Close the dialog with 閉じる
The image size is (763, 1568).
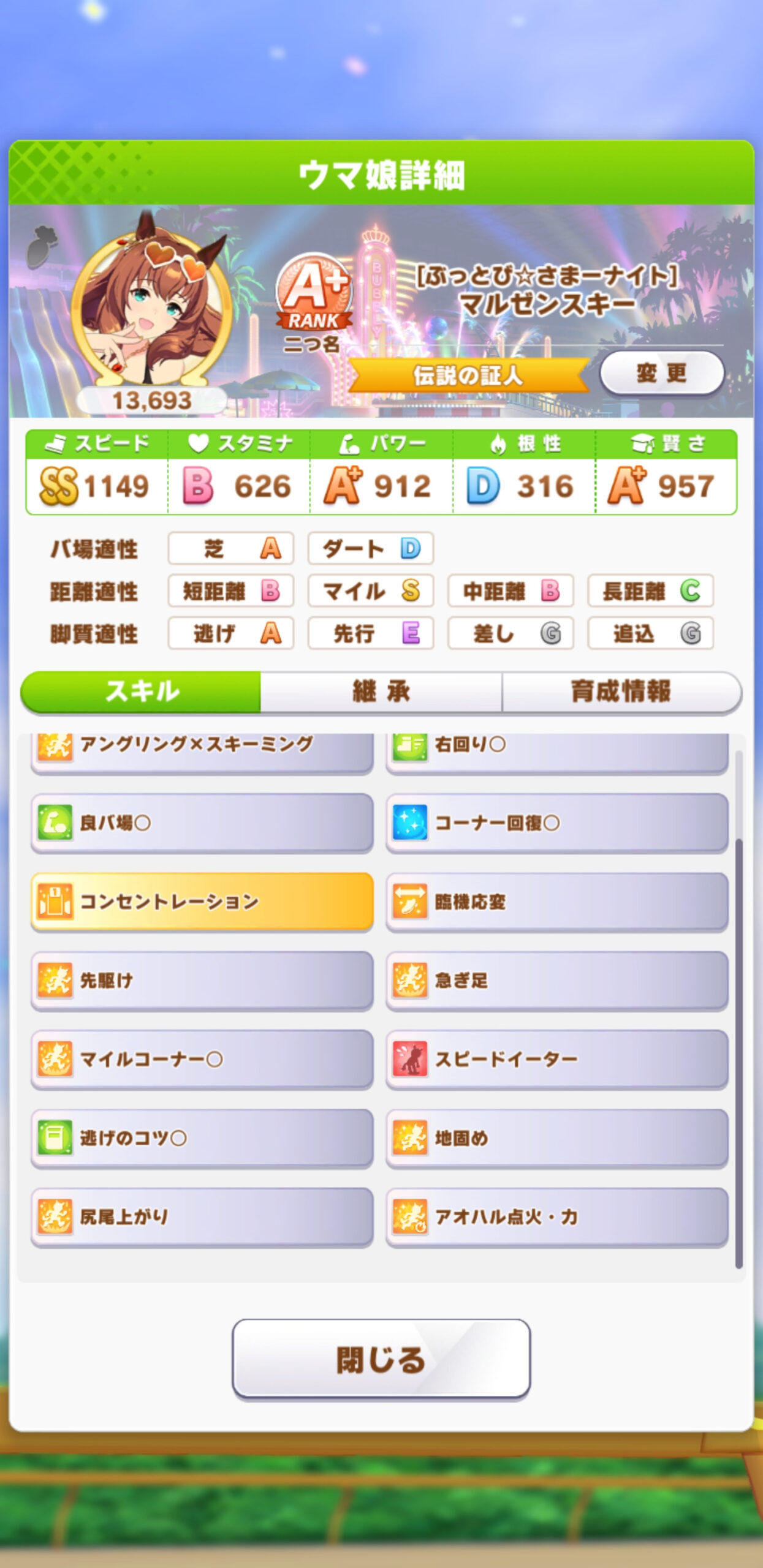pos(381,1359)
